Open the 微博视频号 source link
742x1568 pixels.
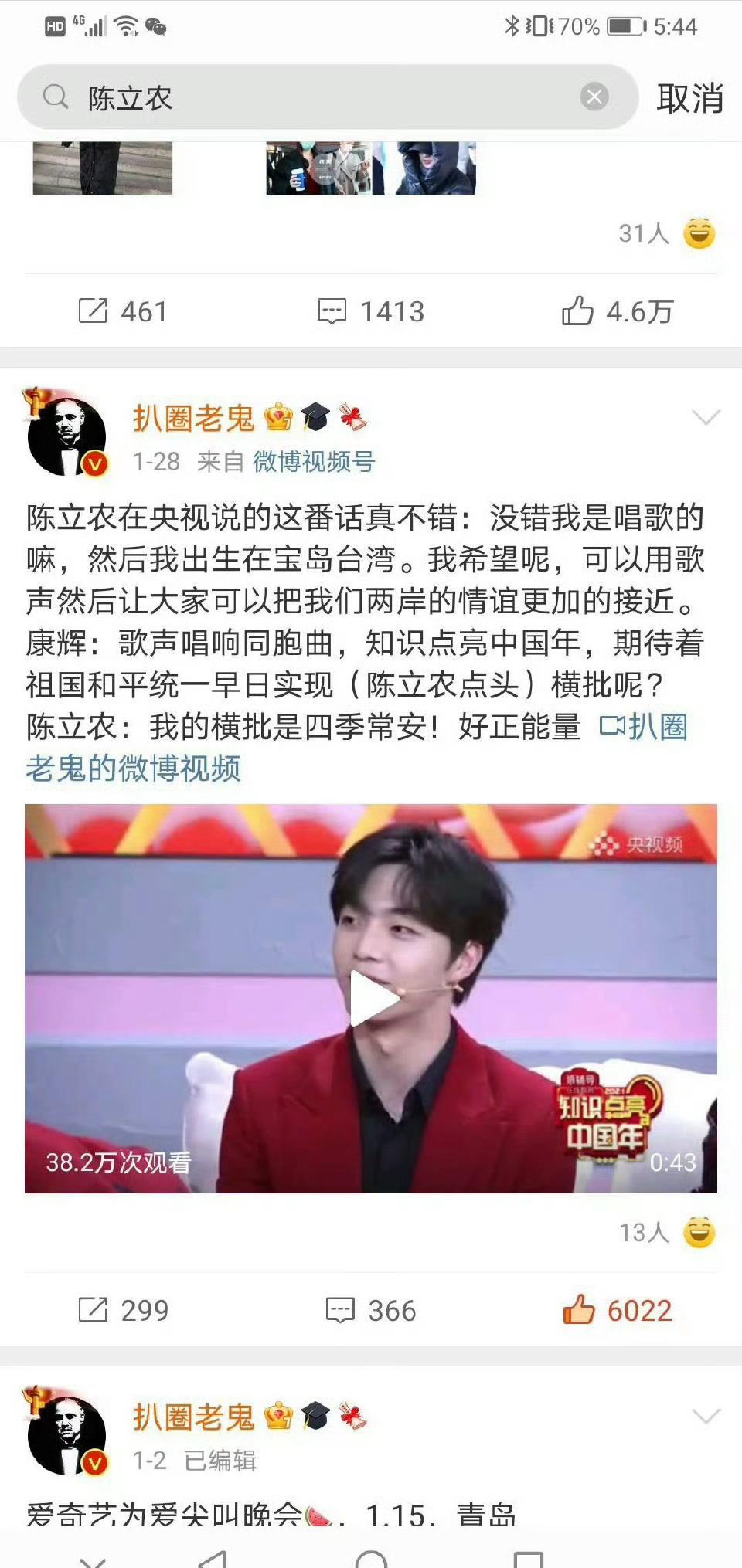pyautogui.click(x=314, y=462)
